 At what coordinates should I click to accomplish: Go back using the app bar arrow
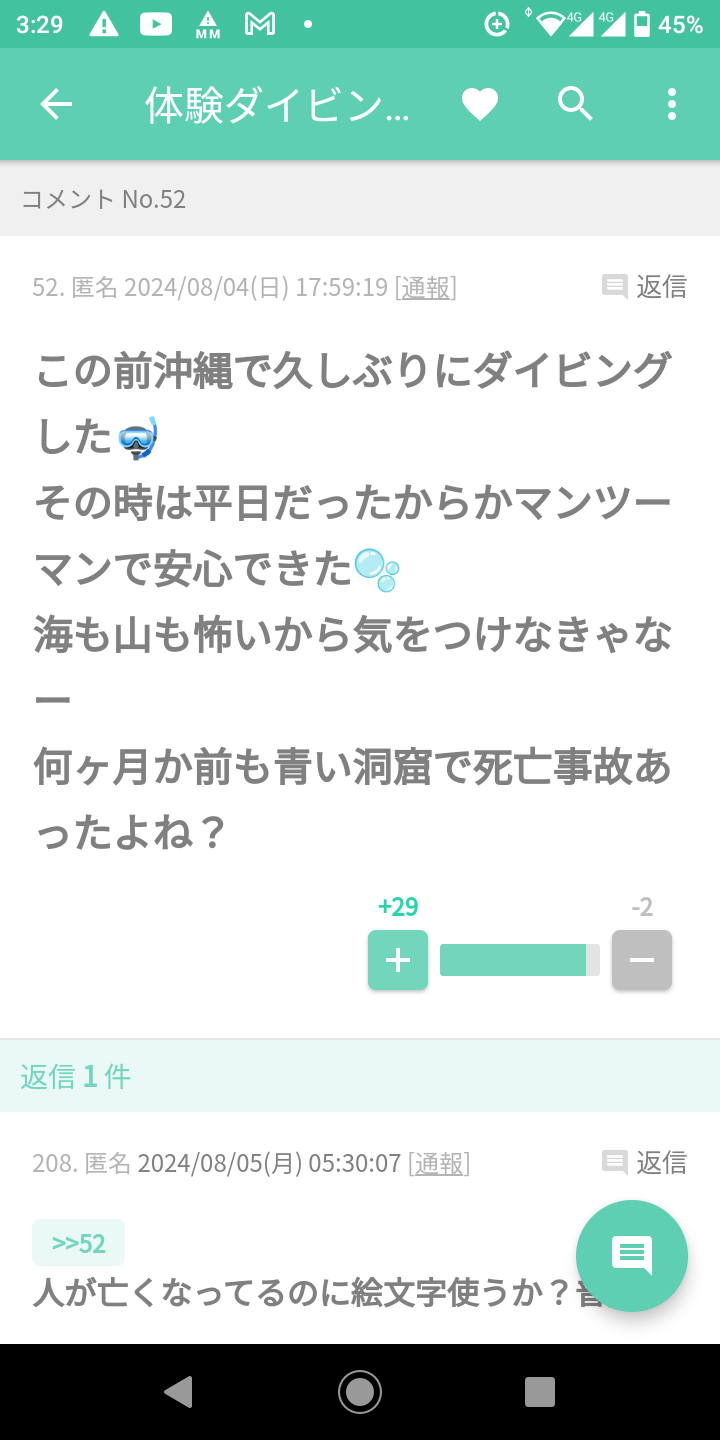pos(56,104)
